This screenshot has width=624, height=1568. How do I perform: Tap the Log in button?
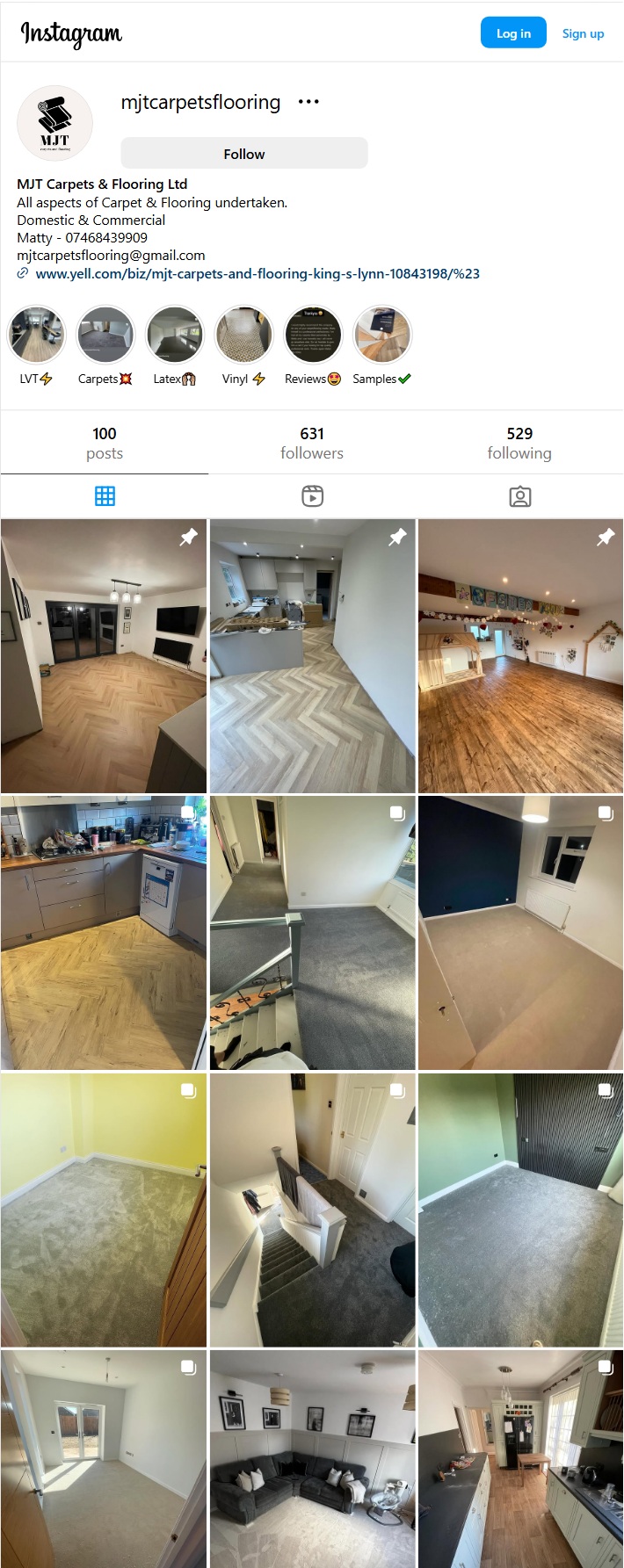[x=513, y=33]
